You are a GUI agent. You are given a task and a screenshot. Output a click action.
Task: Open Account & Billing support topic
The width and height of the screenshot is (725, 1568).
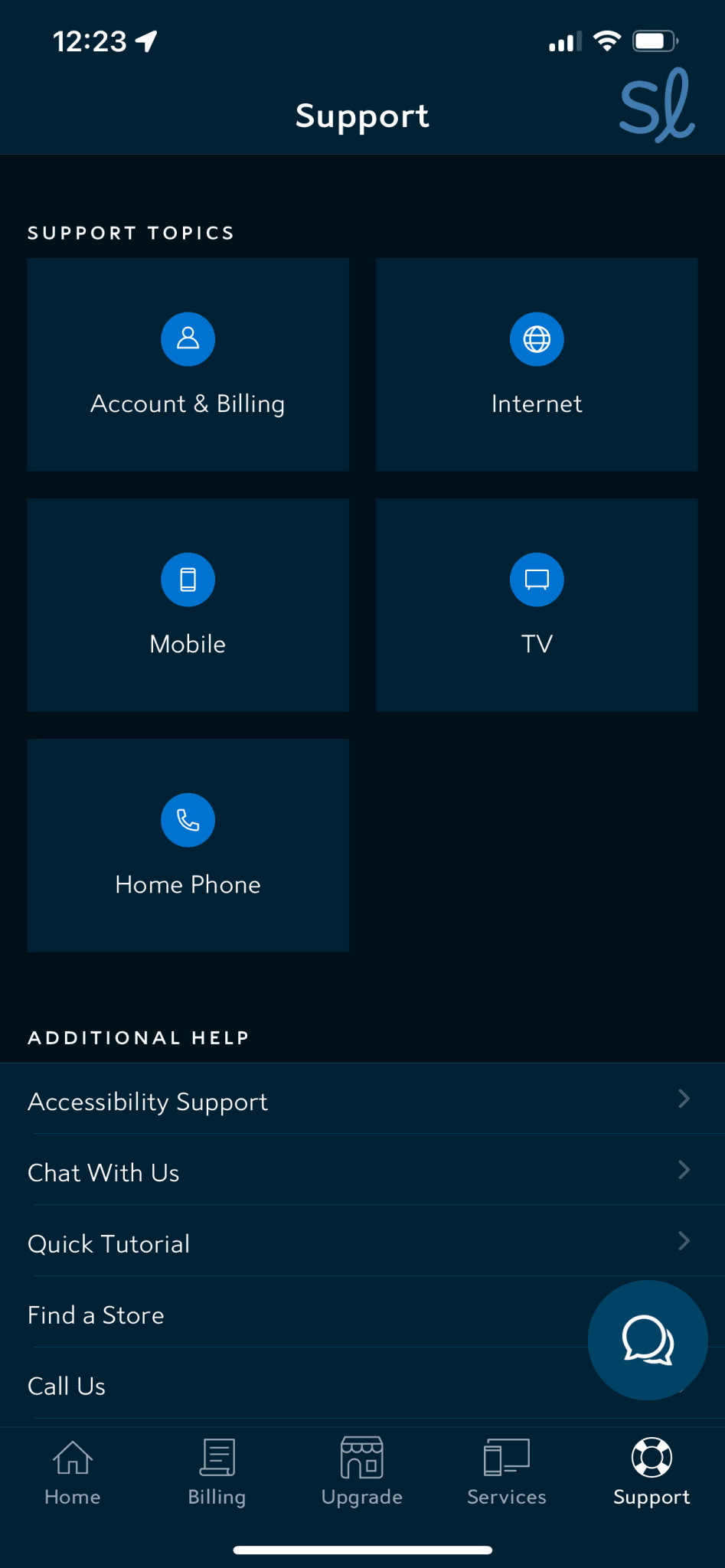188,364
